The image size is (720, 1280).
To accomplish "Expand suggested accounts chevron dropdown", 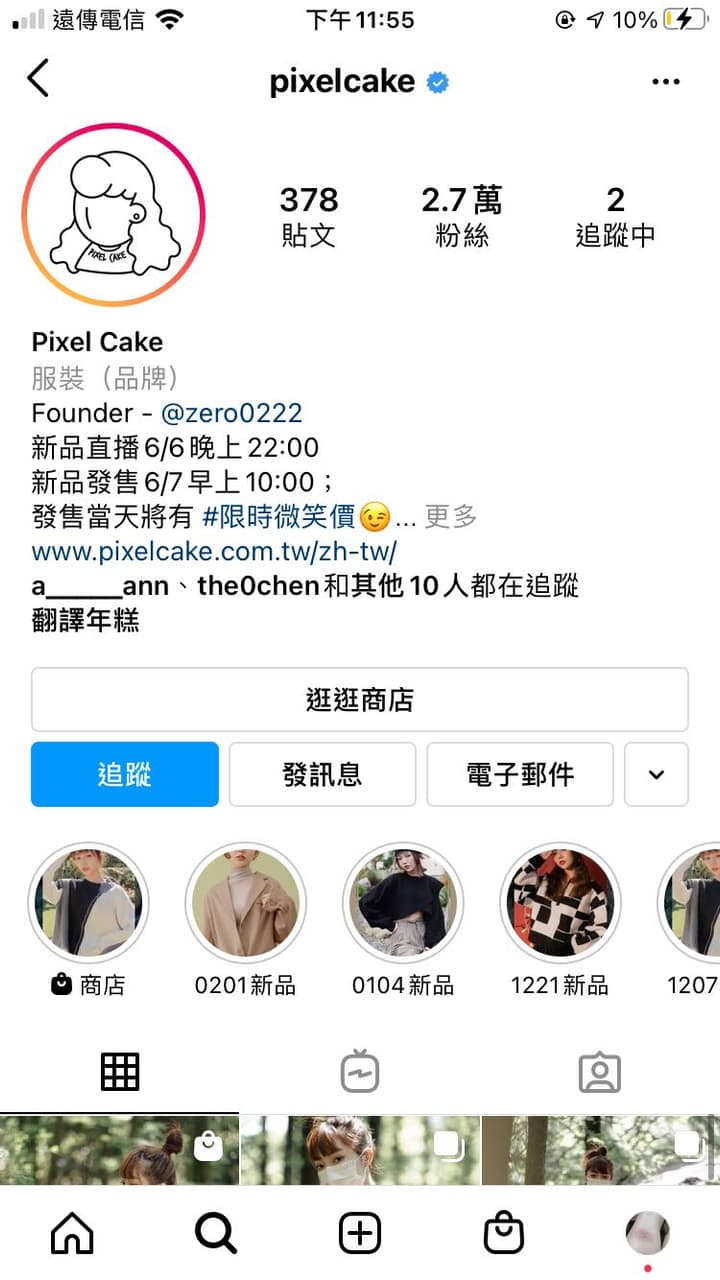I will pos(657,774).
